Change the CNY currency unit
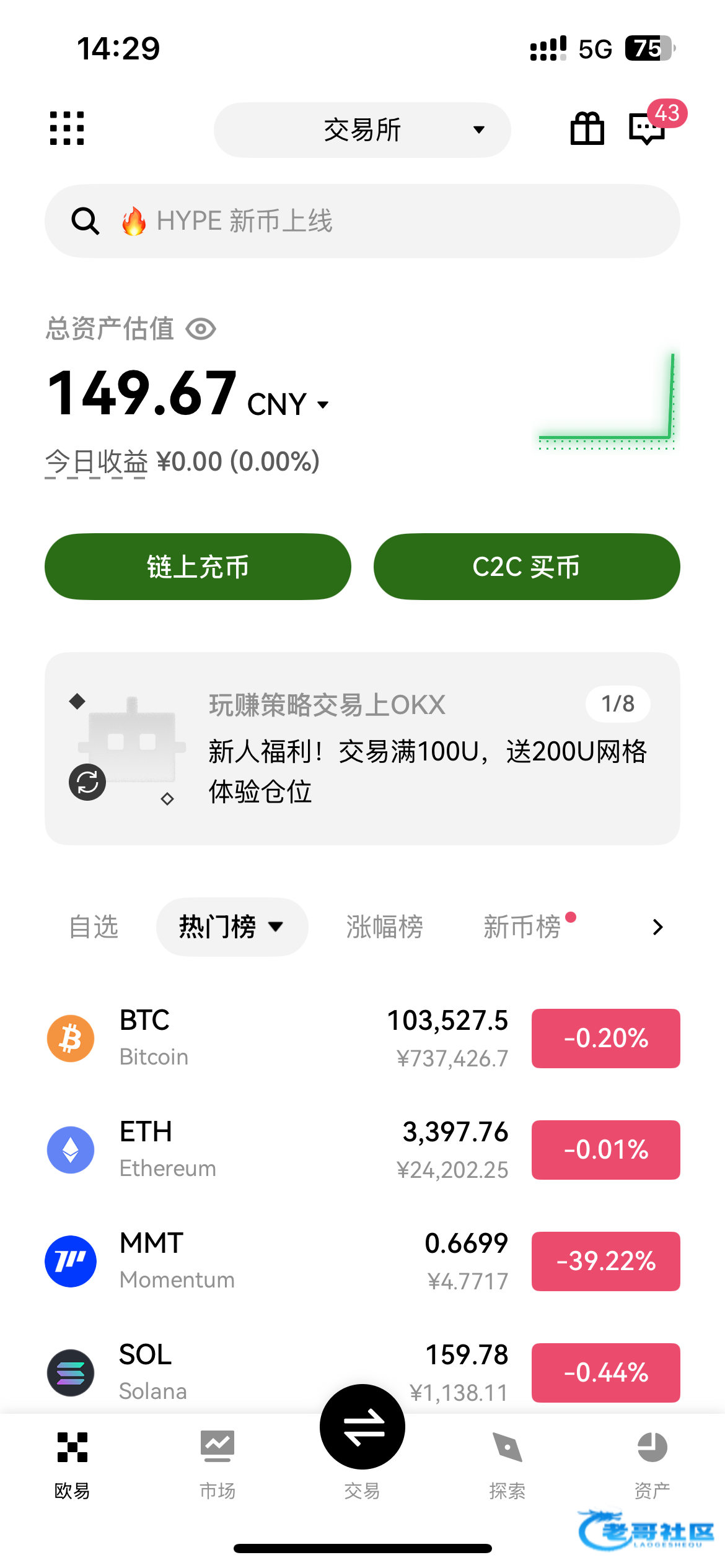 tap(288, 405)
